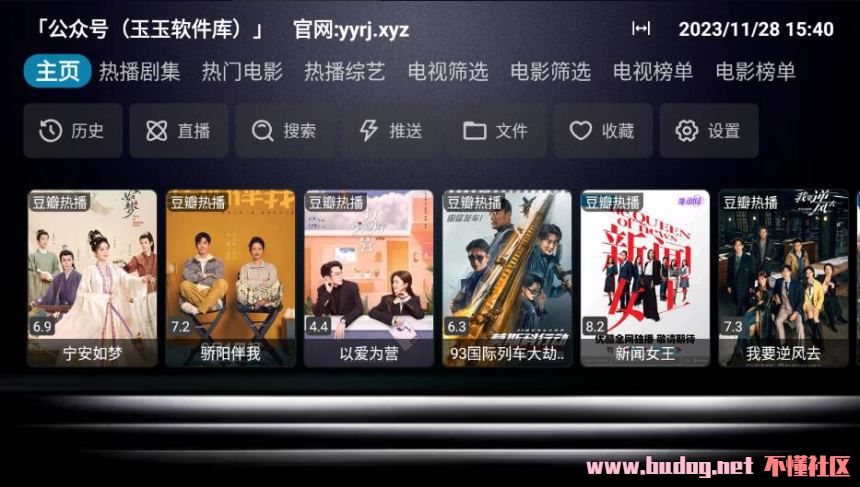The width and height of the screenshot is (860, 487).
Task: Select the 以爱为营 poster
Action: (x=368, y=277)
